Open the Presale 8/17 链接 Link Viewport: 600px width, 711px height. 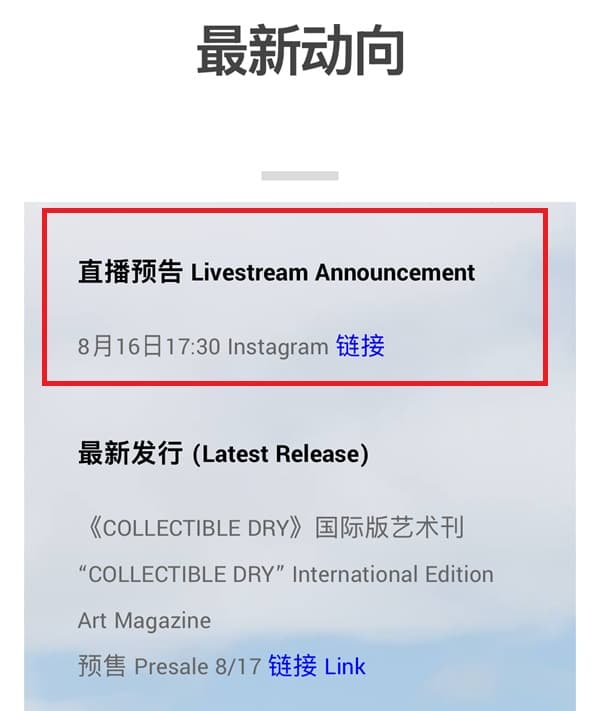(316, 667)
